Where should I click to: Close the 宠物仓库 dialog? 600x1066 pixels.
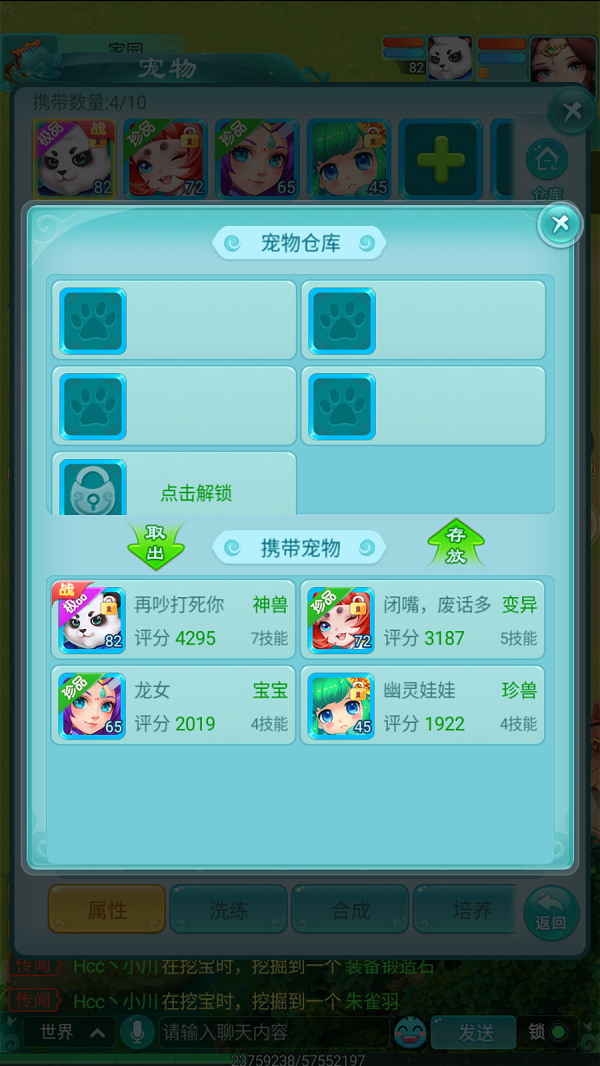pyautogui.click(x=560, y=224)
